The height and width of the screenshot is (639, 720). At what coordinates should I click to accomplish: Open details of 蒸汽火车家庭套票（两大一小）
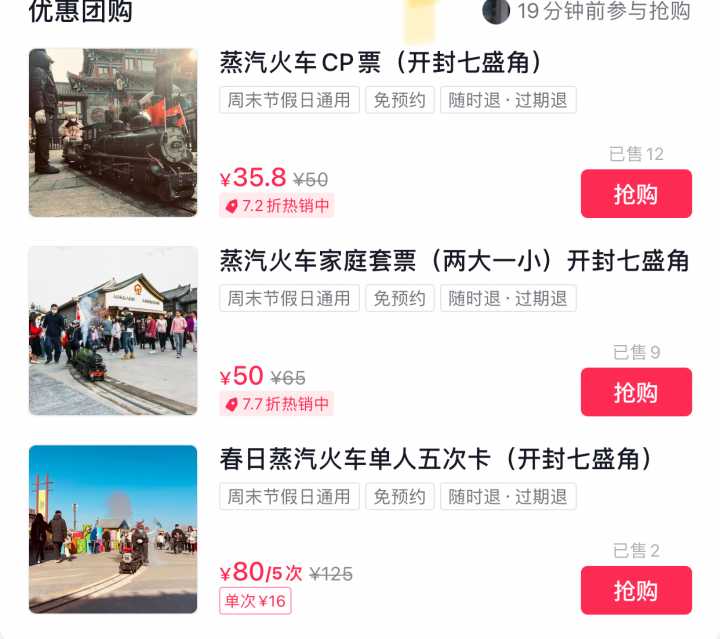(x=454, y=261)
